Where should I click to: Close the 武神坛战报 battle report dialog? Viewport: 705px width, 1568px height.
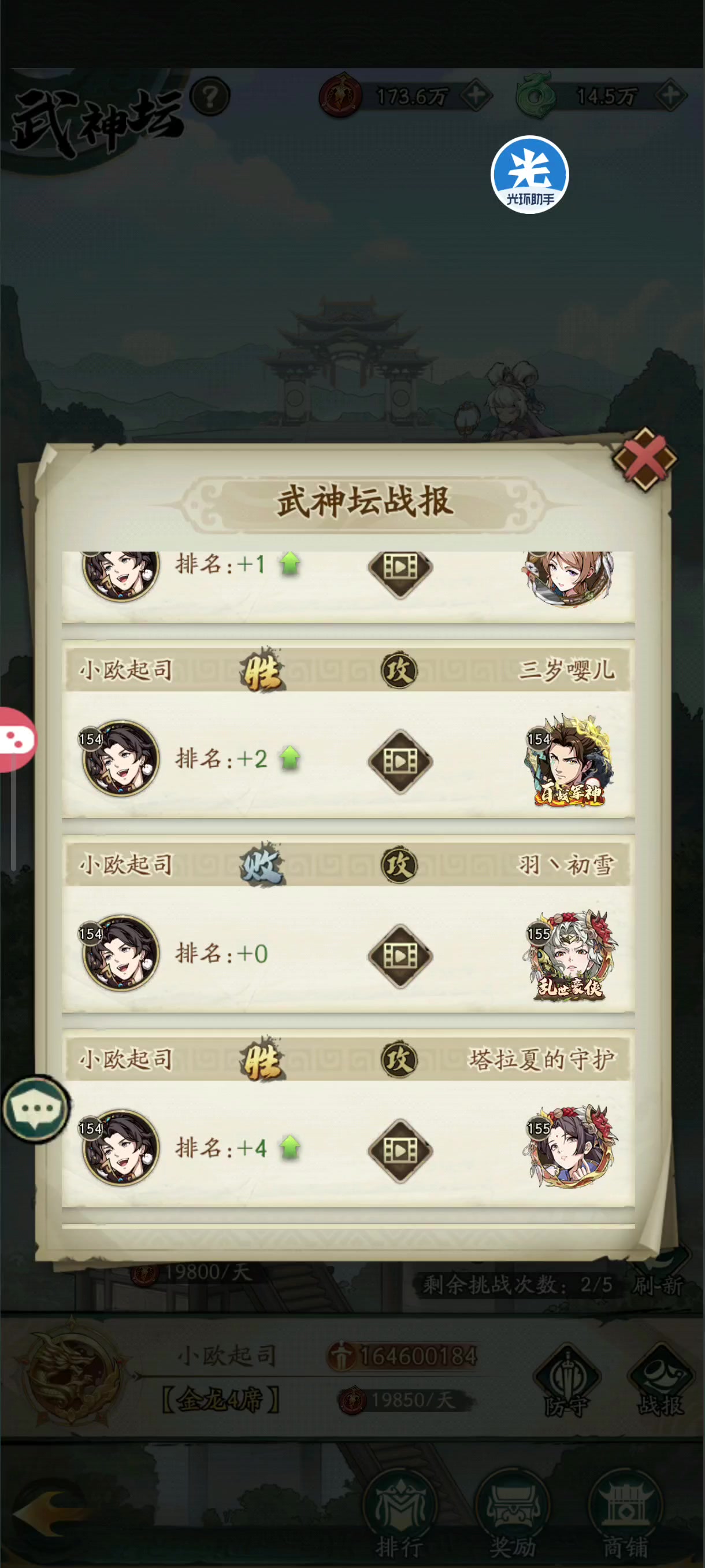(x=645, y=458)
